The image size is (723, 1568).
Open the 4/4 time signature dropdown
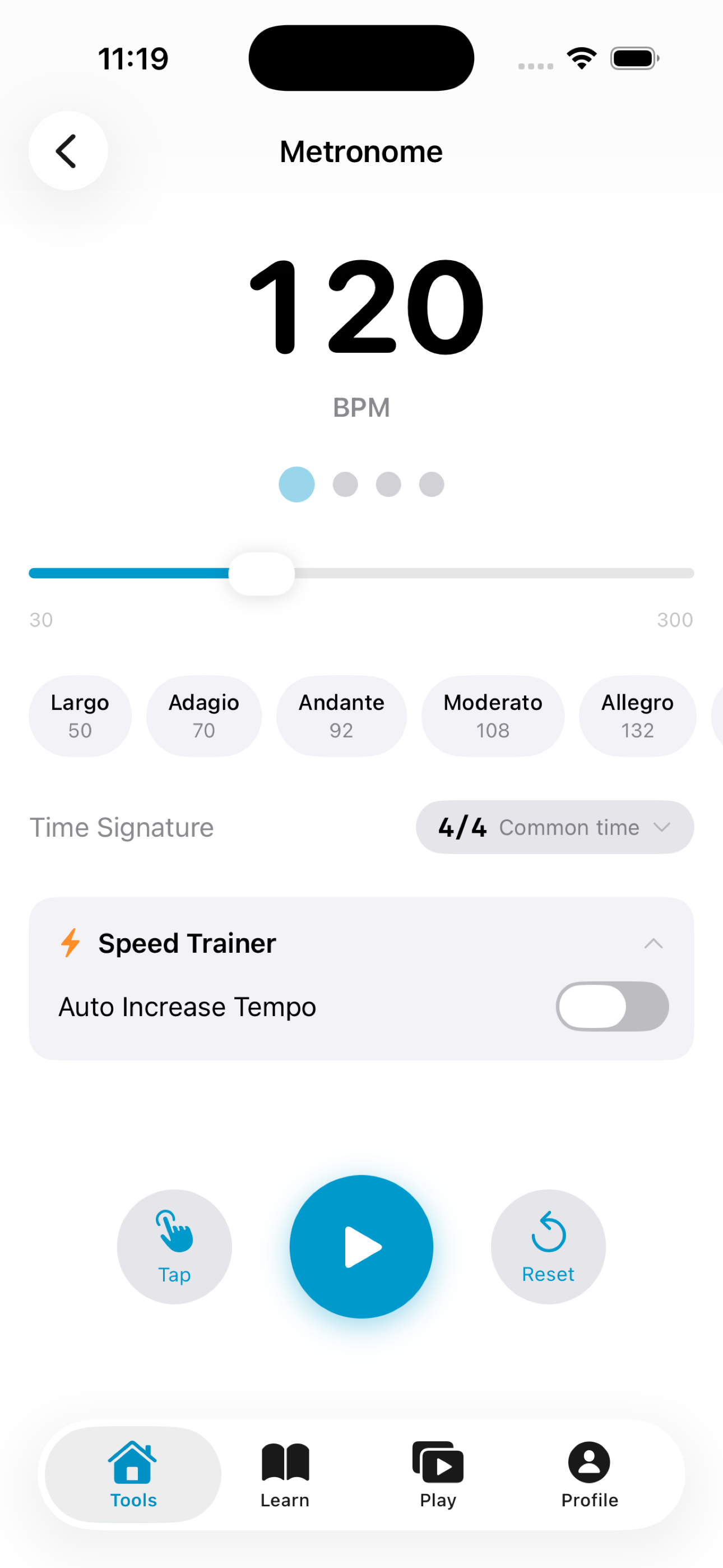point(554,827)
